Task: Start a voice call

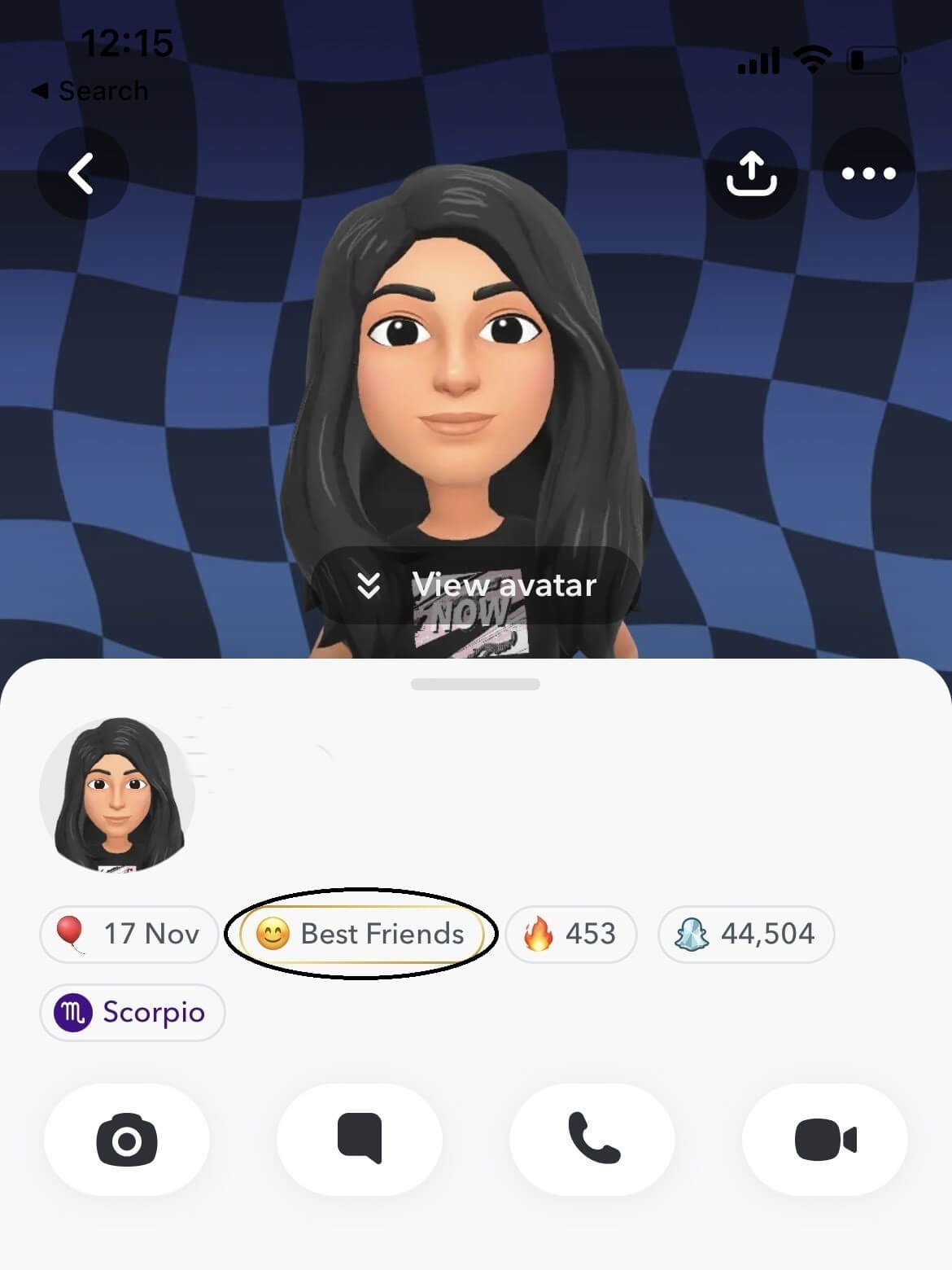Action: (592, 1139)
